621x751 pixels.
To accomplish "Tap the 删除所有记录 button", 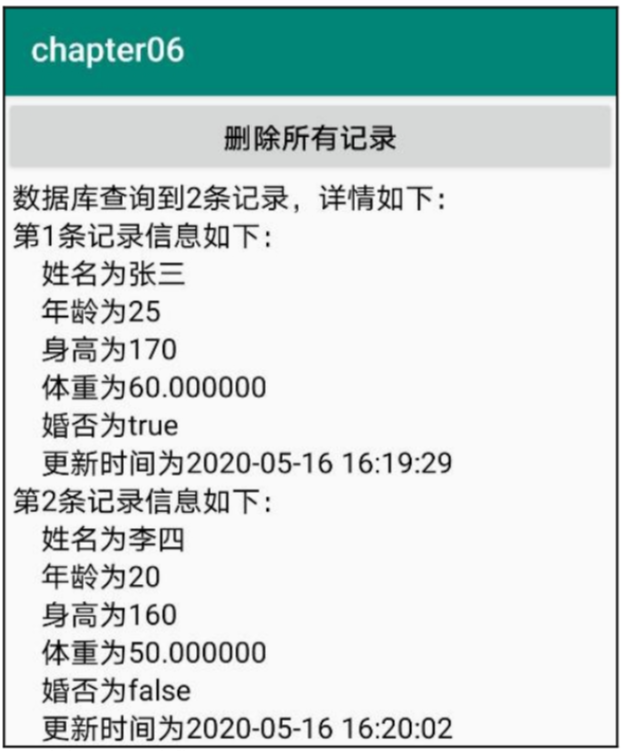I will [x=310, y=138].
